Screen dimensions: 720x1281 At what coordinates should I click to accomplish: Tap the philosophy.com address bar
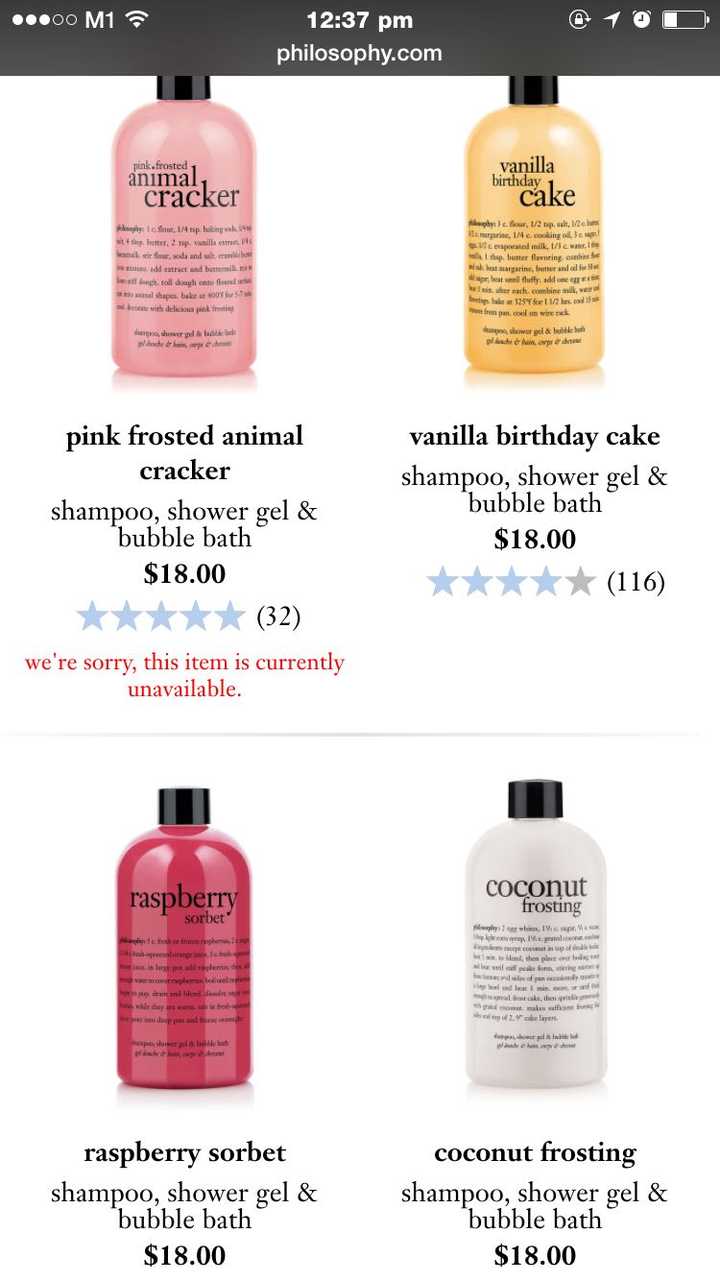pyautogui.click(x=359, y=54)
